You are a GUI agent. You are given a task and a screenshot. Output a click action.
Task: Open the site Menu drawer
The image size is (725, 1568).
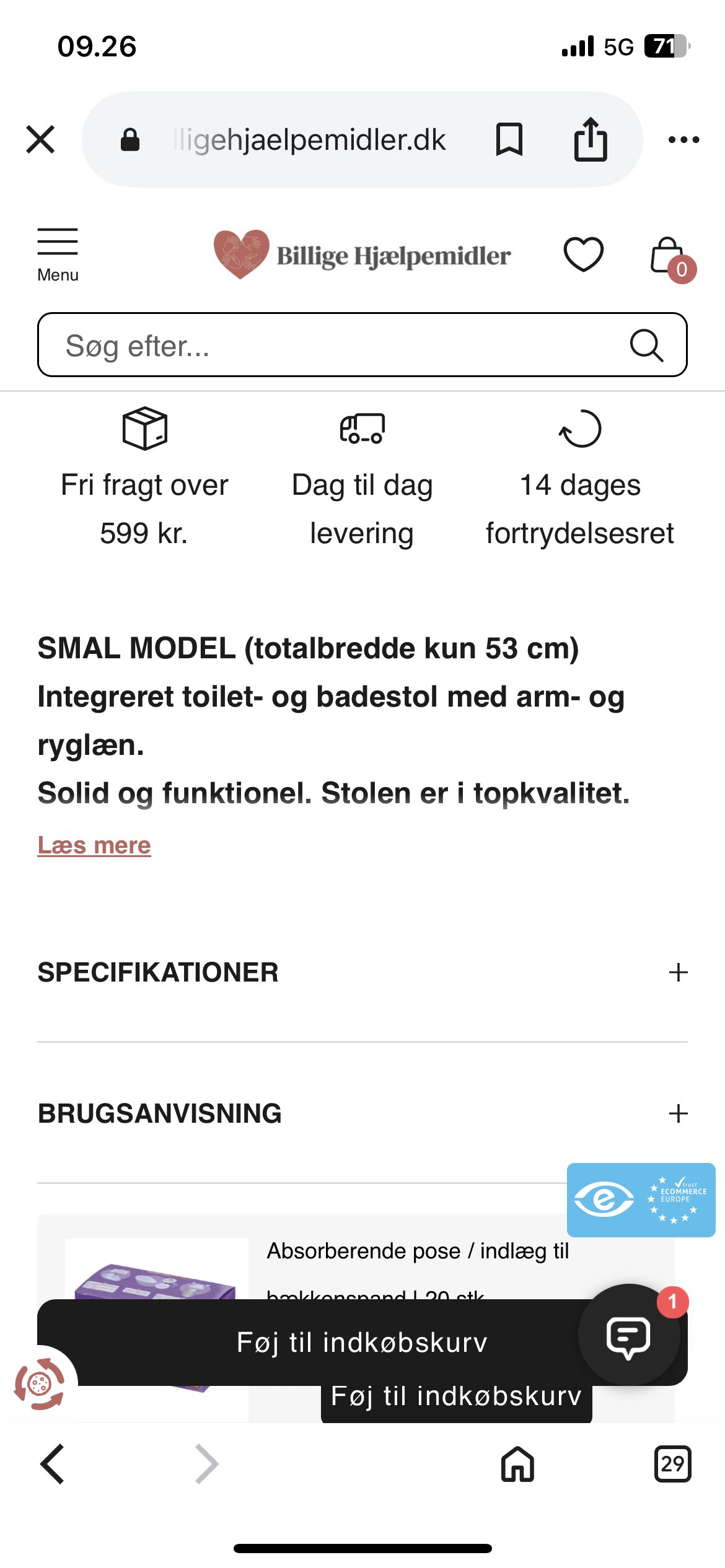[x=58, y=254]
